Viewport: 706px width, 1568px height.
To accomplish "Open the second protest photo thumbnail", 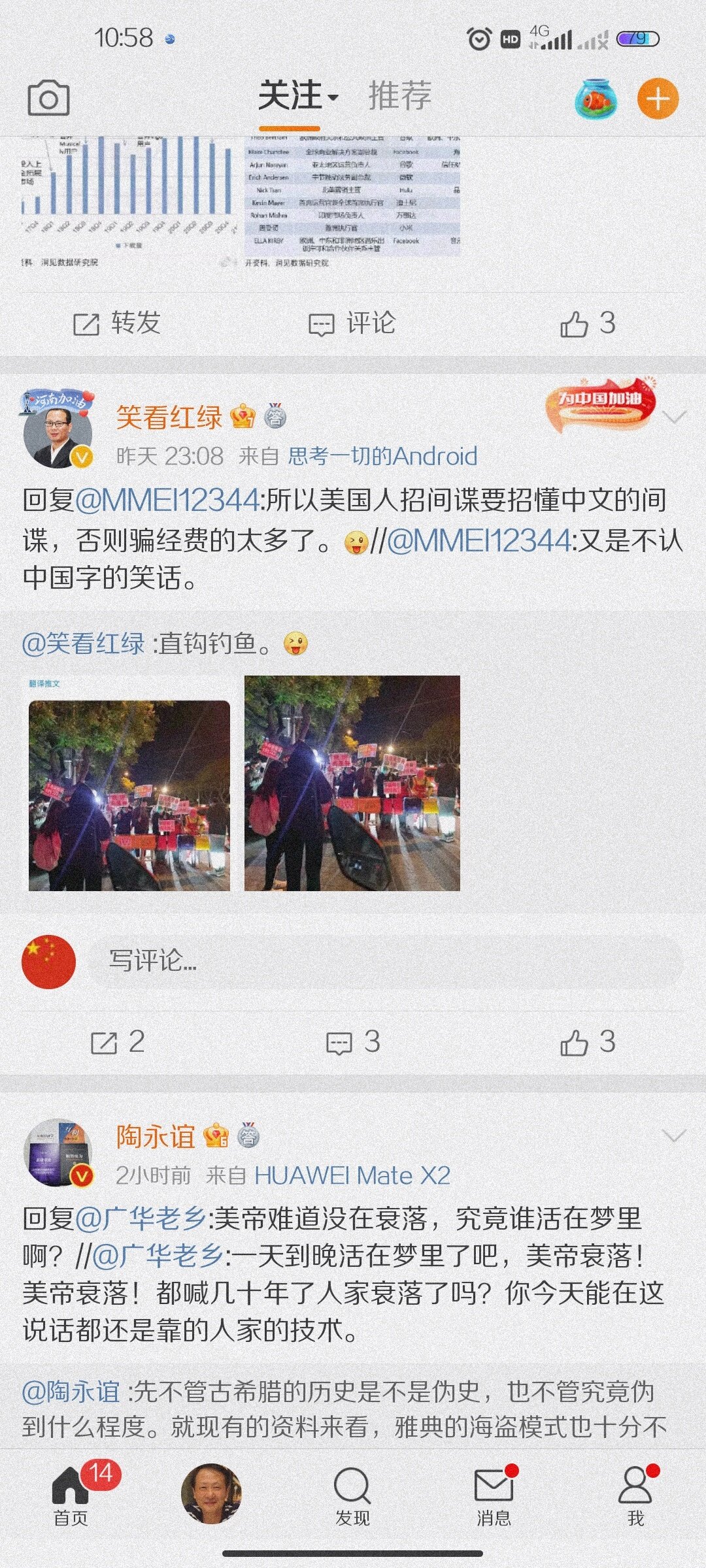I will 352,783.
